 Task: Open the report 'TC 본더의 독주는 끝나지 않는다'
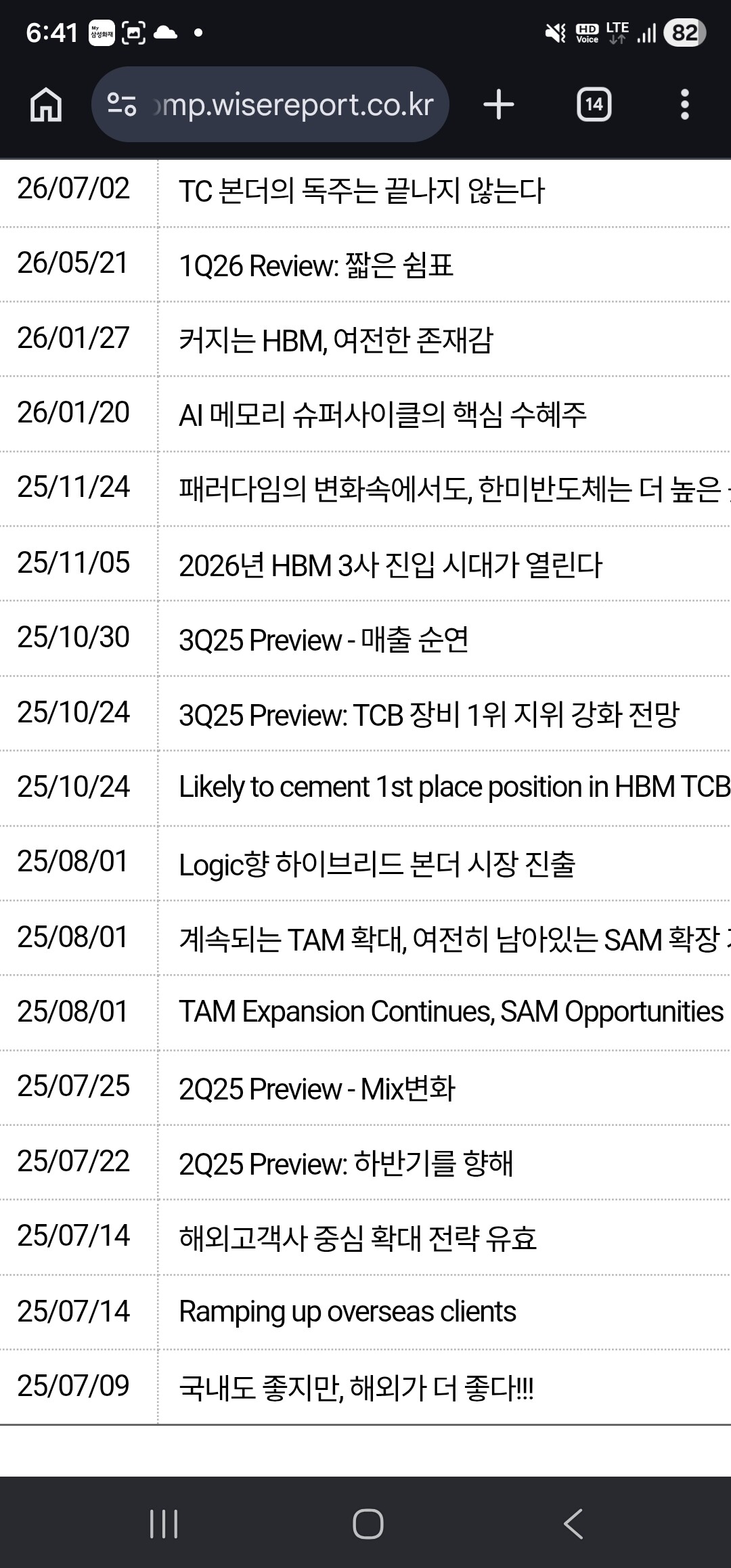point(361,190)
